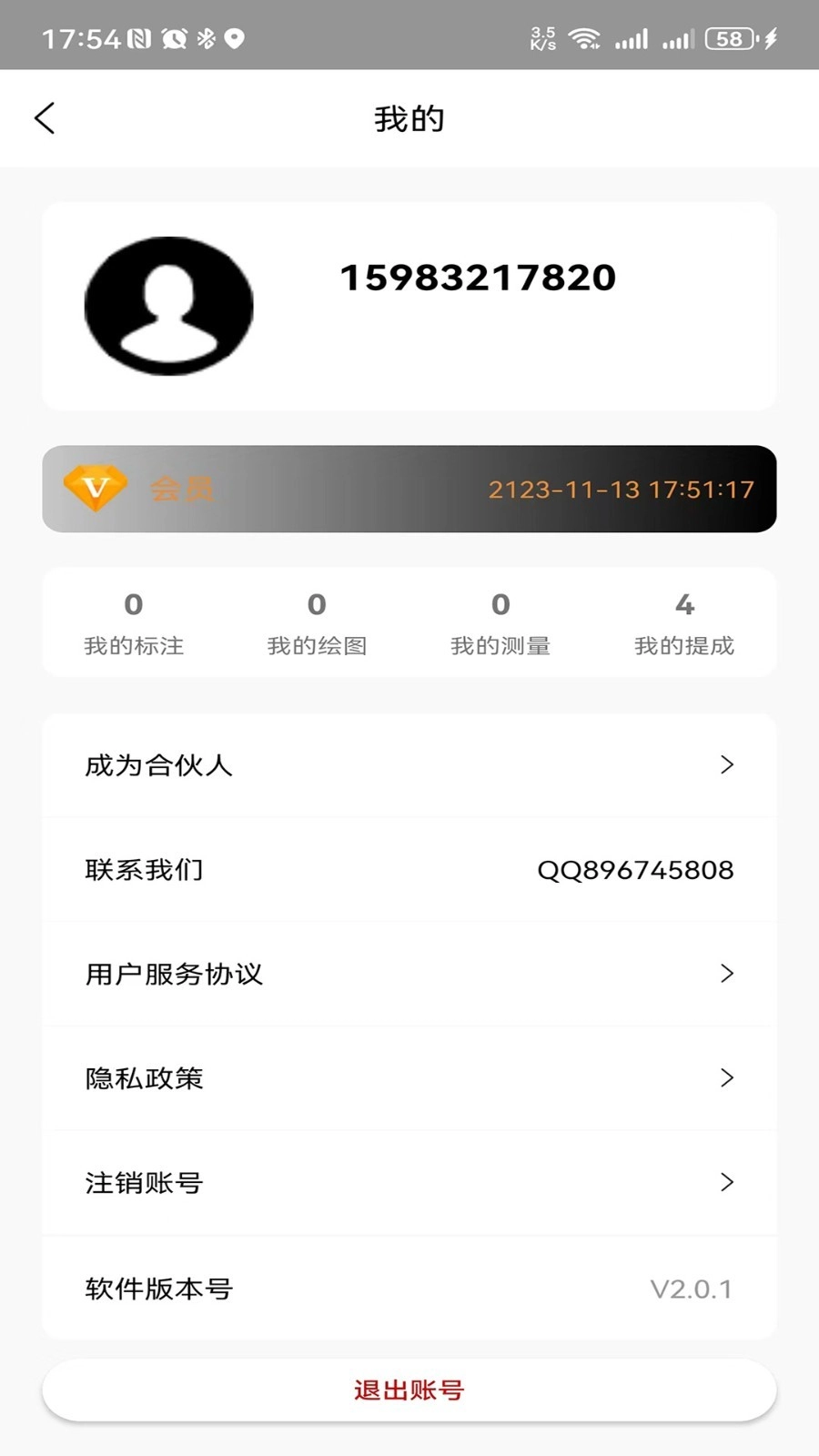Click the Wi-Fi icon in status bar
This screenshot has width=819, height=1456.
583,37
